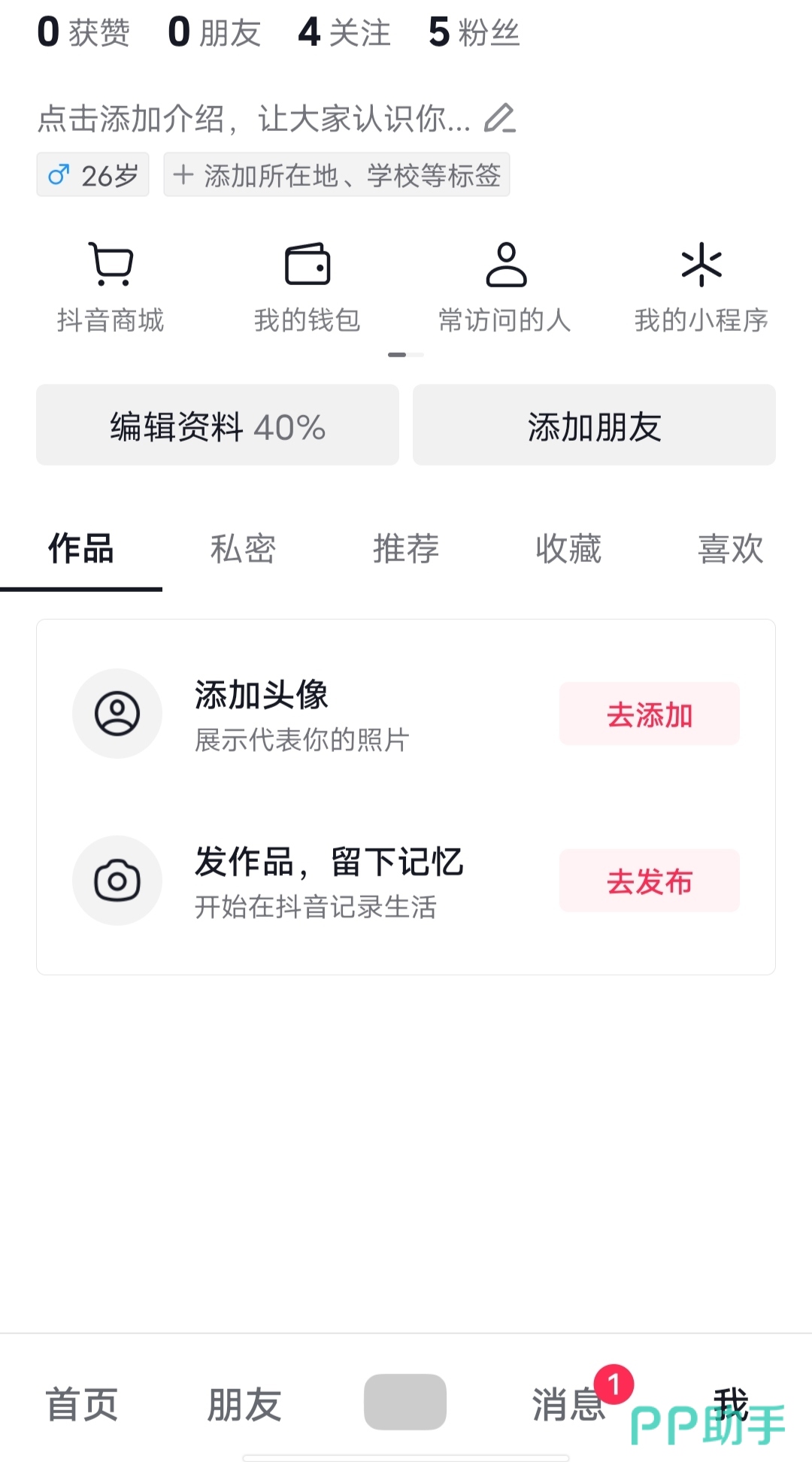Viewport: 812px width, 1462px height.
Task: Open 我的小程序 mini programs
Action: coord(701,286)
